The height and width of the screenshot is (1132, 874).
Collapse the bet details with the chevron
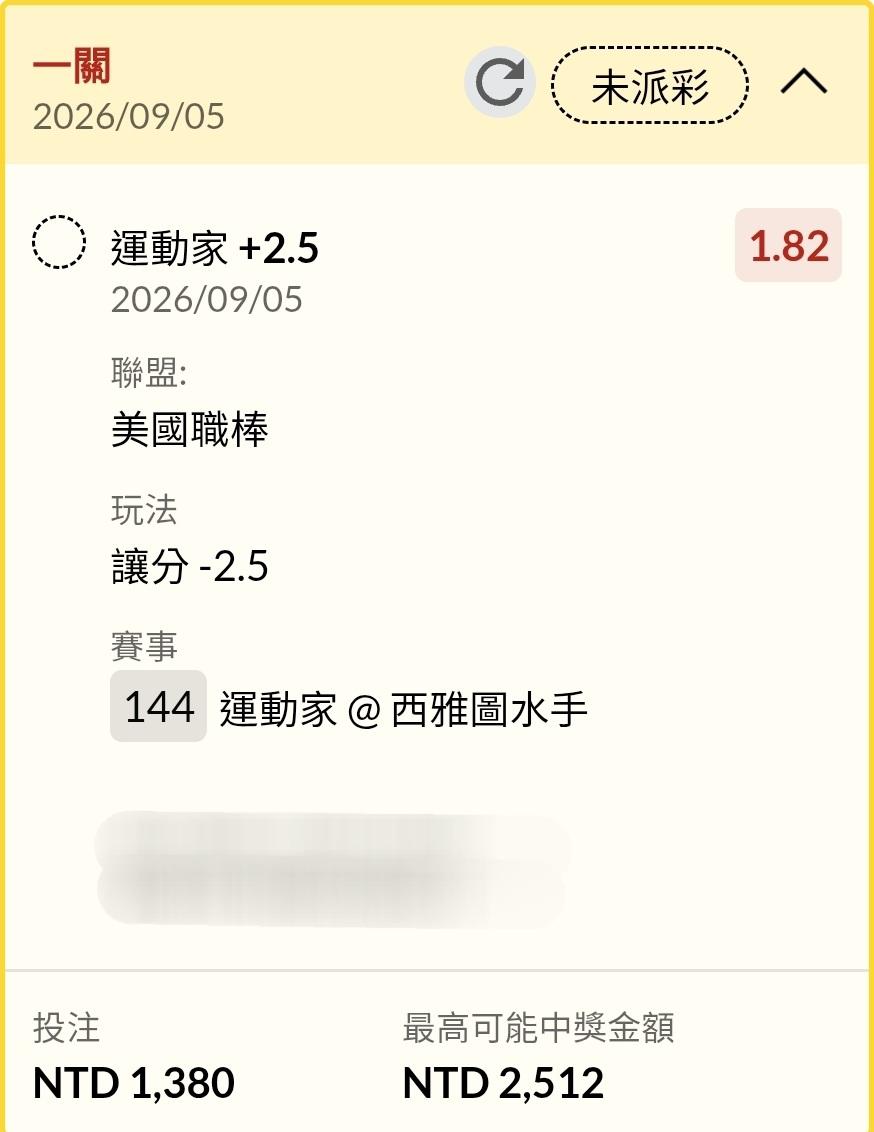(803, 82)
